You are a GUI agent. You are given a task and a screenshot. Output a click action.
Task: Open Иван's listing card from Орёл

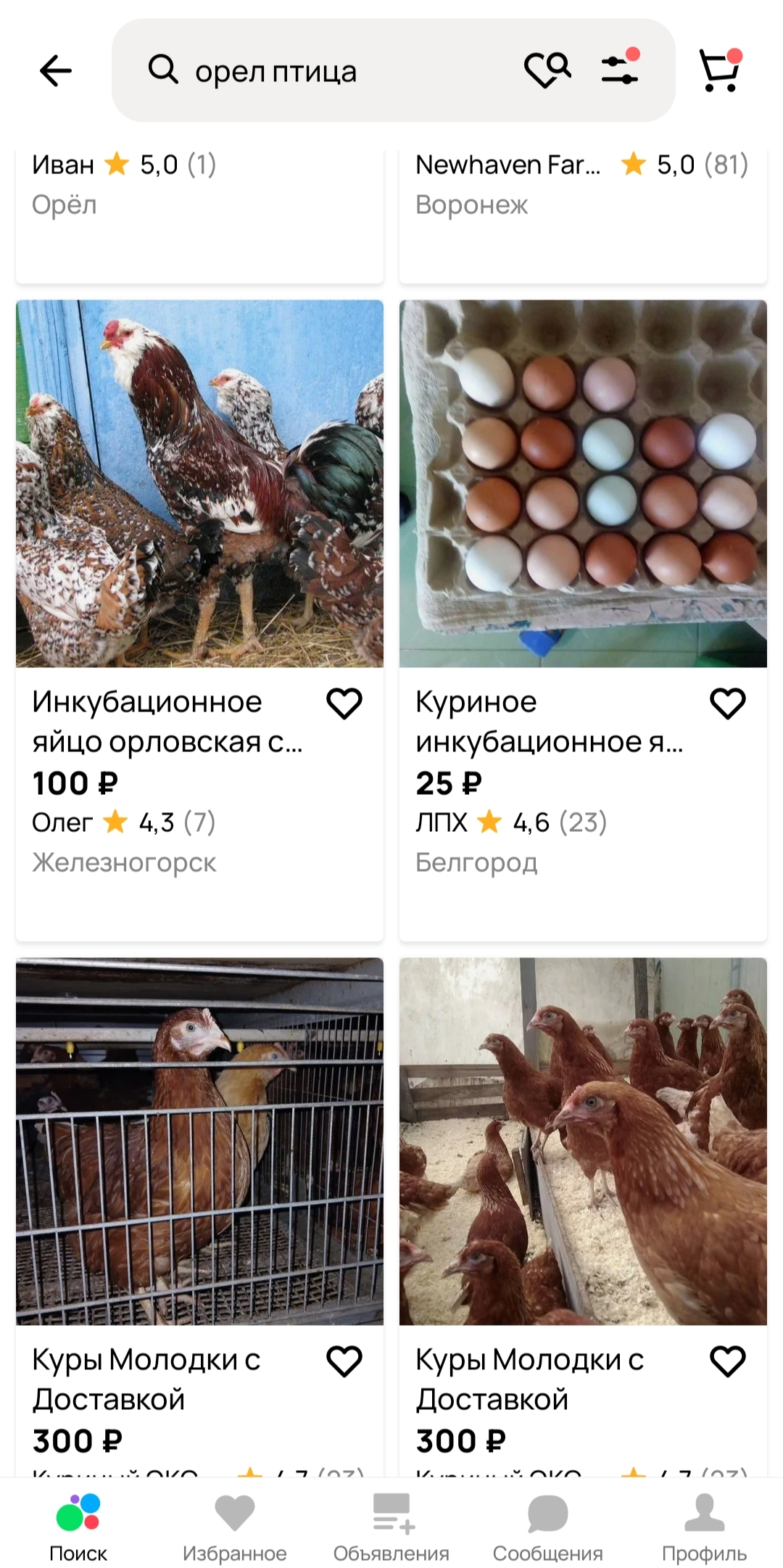point(199,210)
